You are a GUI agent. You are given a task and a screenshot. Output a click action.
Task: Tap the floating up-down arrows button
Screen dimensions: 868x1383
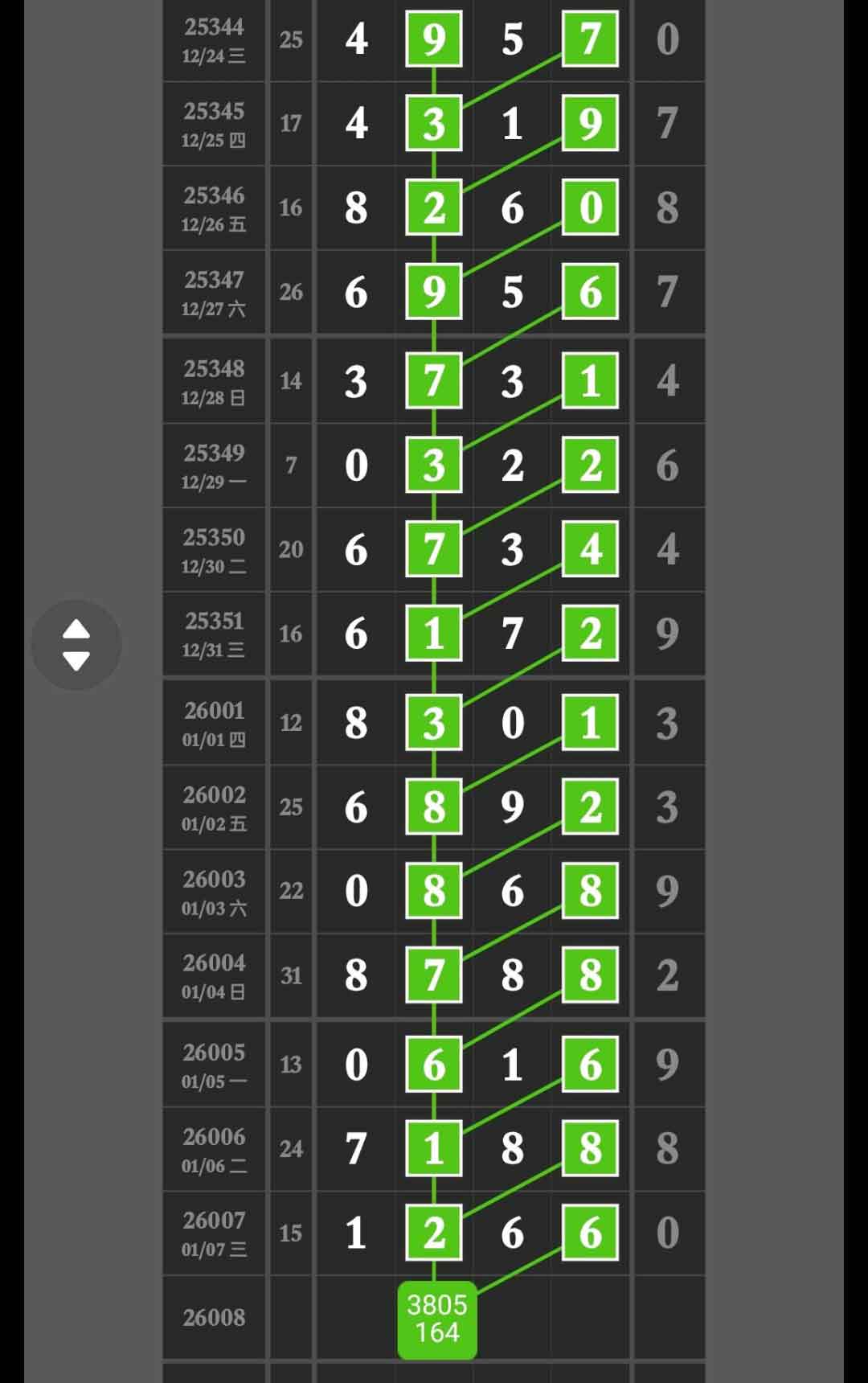(x=76, y=645)
